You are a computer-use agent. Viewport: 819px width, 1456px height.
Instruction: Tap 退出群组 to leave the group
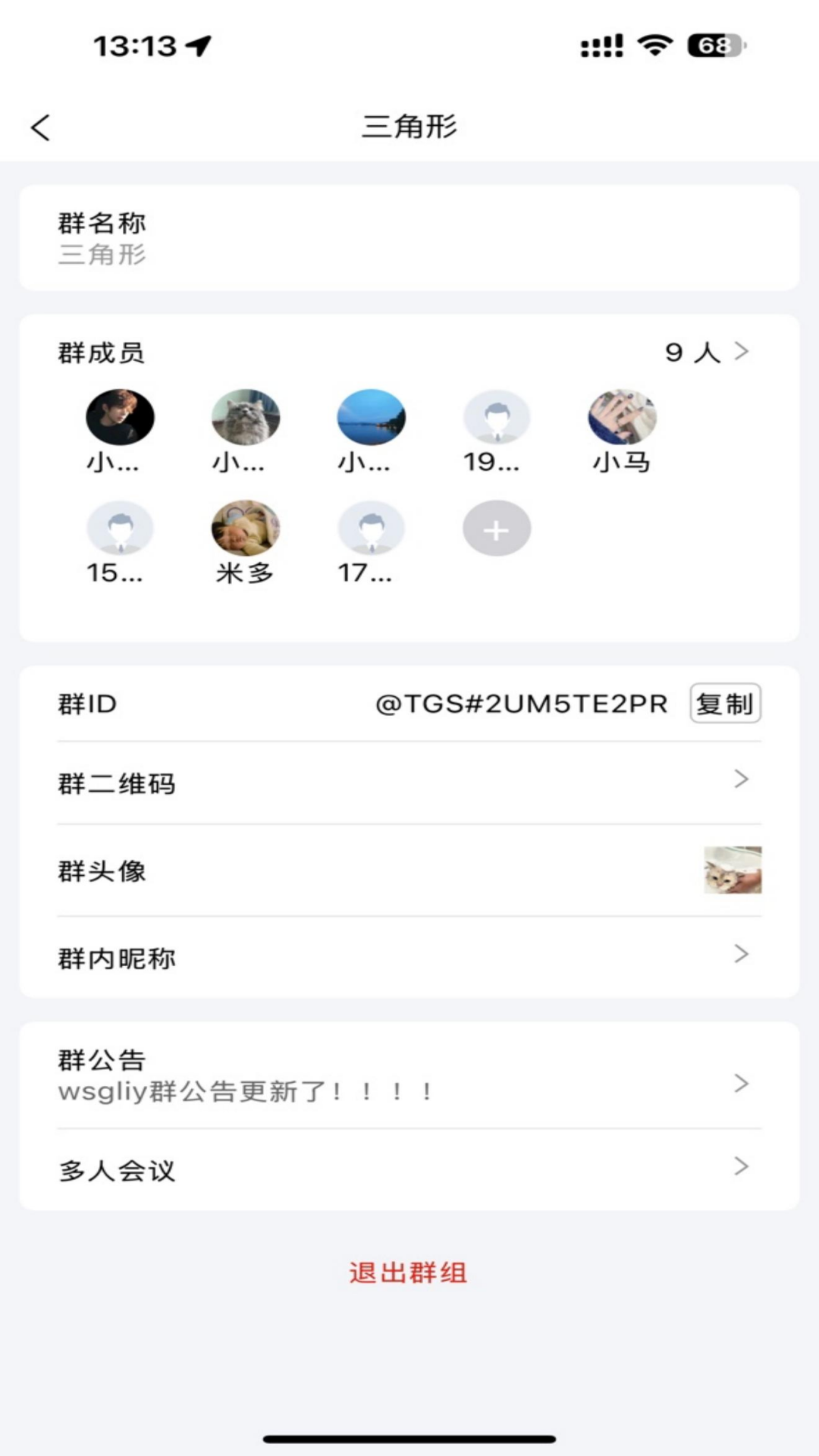pyautogui.click(x=408, y=1272)
